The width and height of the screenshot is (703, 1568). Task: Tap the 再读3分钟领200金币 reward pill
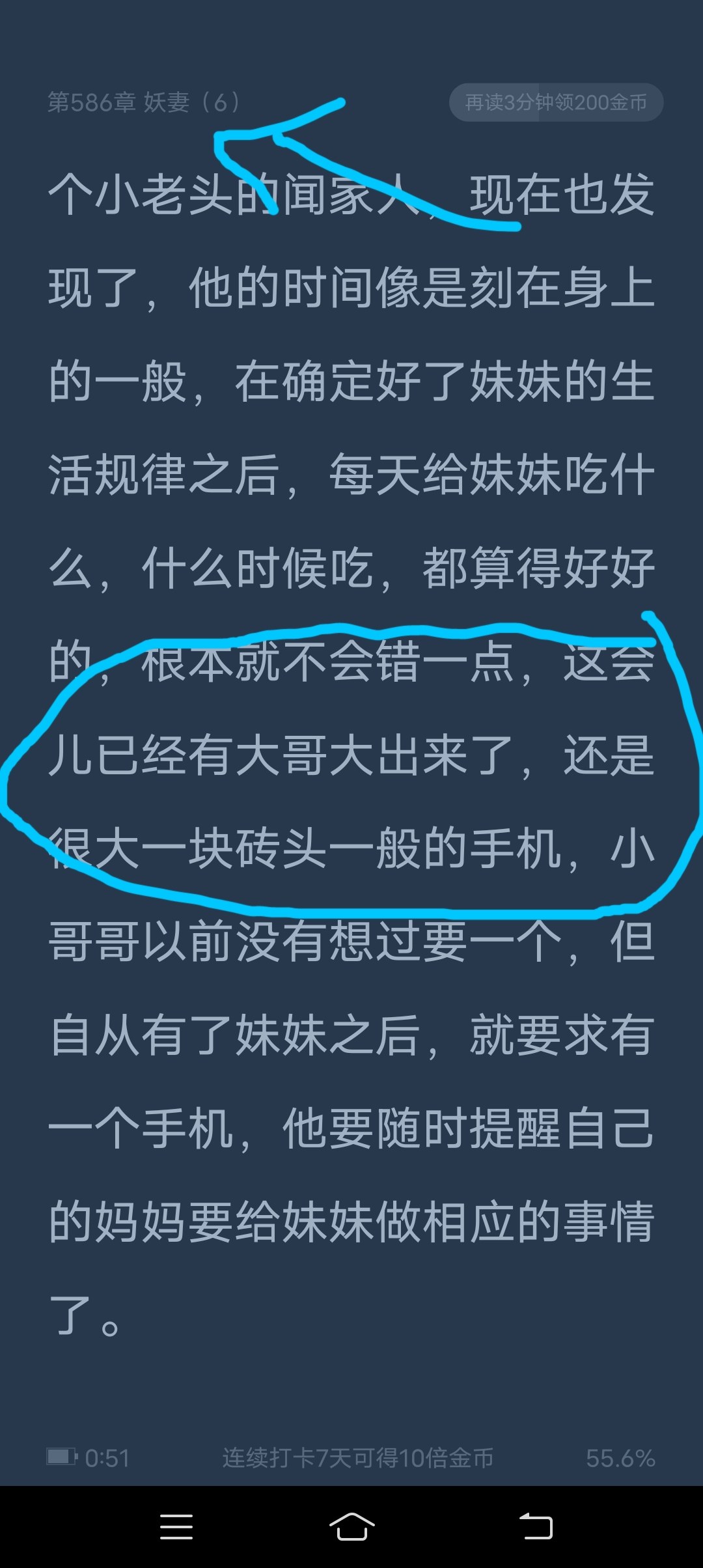(x=556, y=102)
